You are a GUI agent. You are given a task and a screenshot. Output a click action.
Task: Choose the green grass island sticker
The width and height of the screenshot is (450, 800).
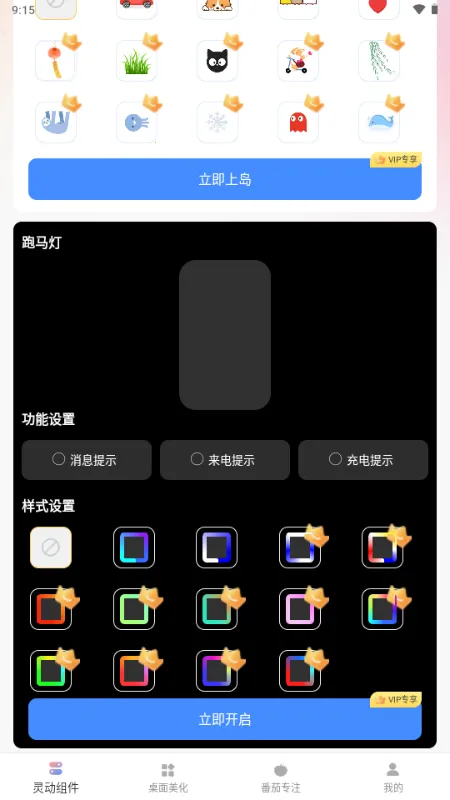click(136, 61)
